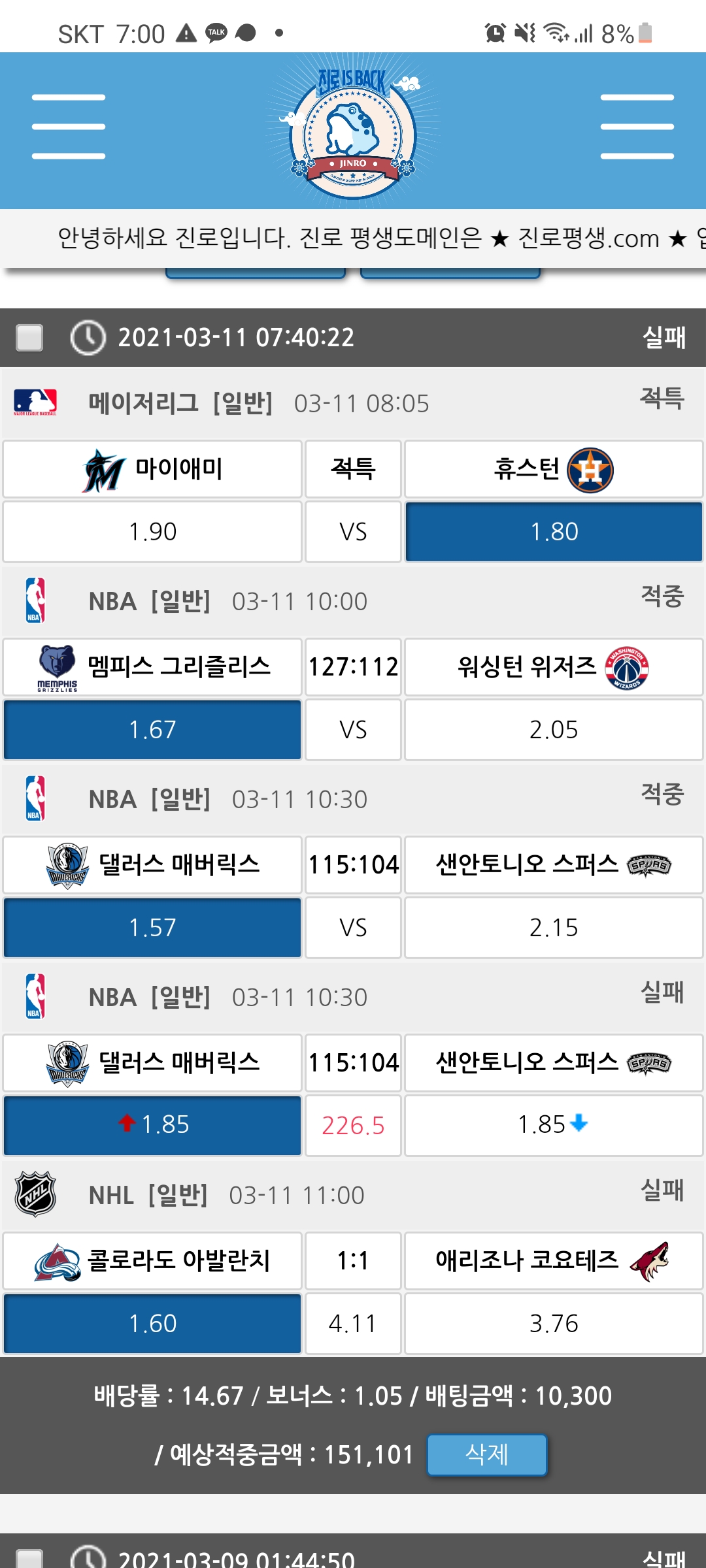Open the left hamburger menu
706x1568 pixels.
[69, 127]
